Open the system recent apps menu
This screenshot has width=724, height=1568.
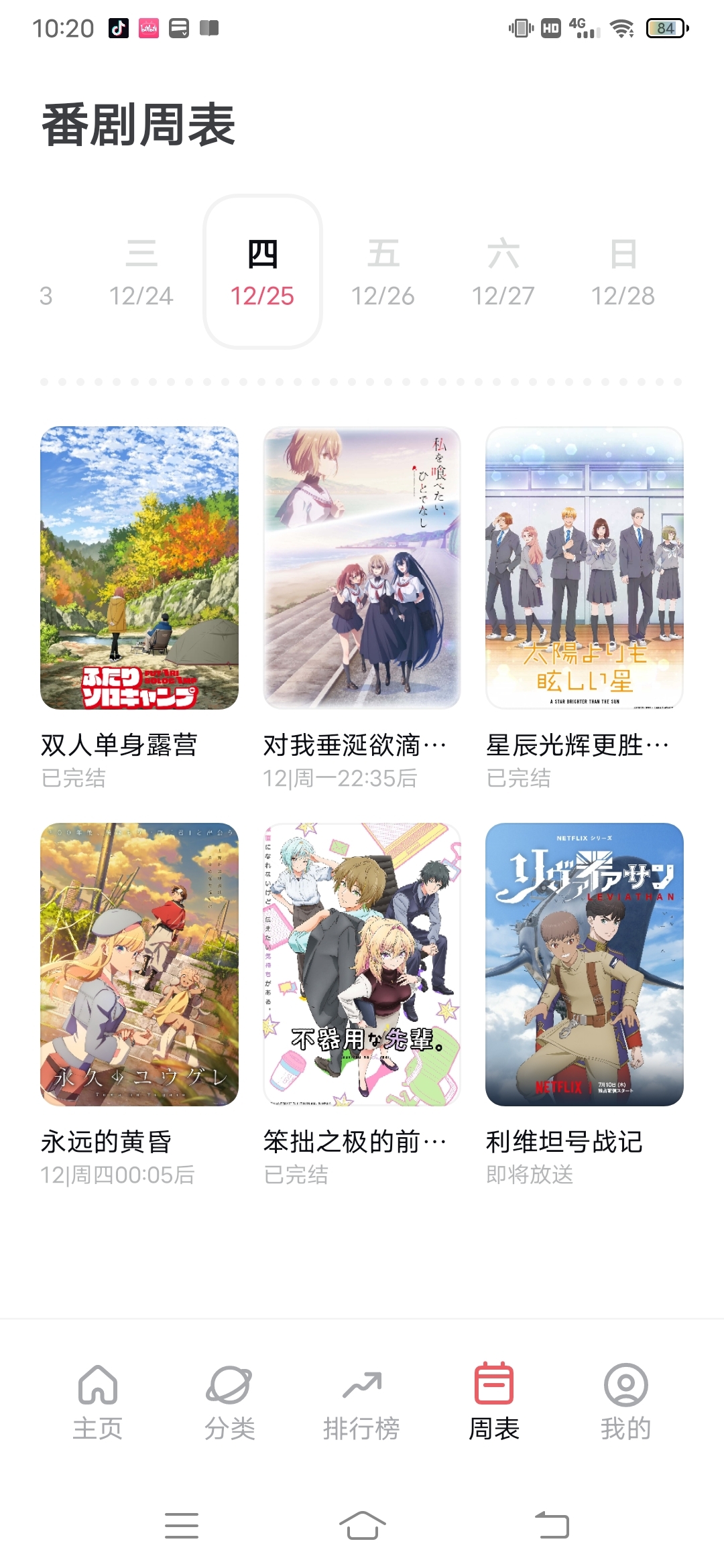point(182,1525)
